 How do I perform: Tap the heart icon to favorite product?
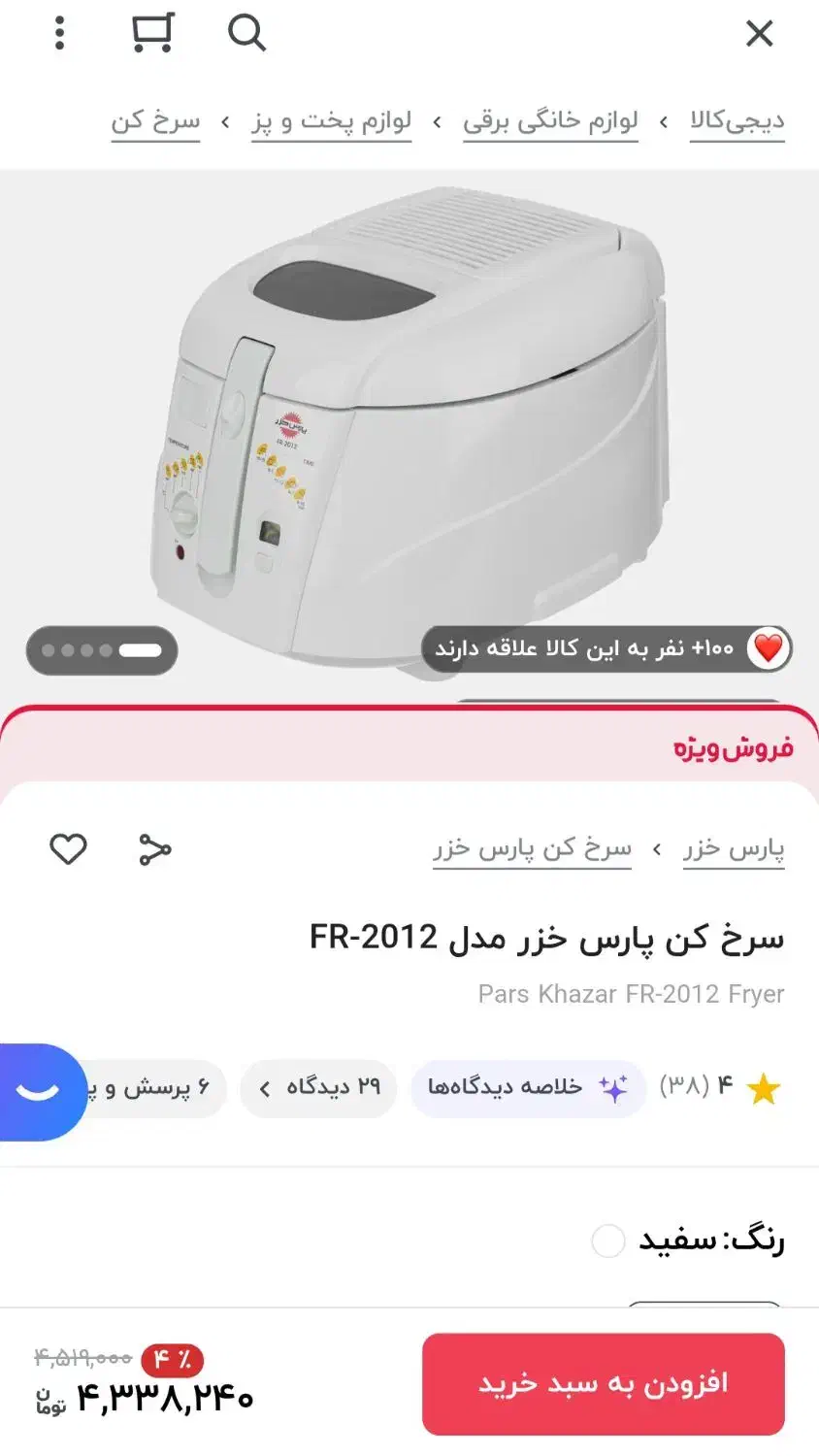pos(68,847)
